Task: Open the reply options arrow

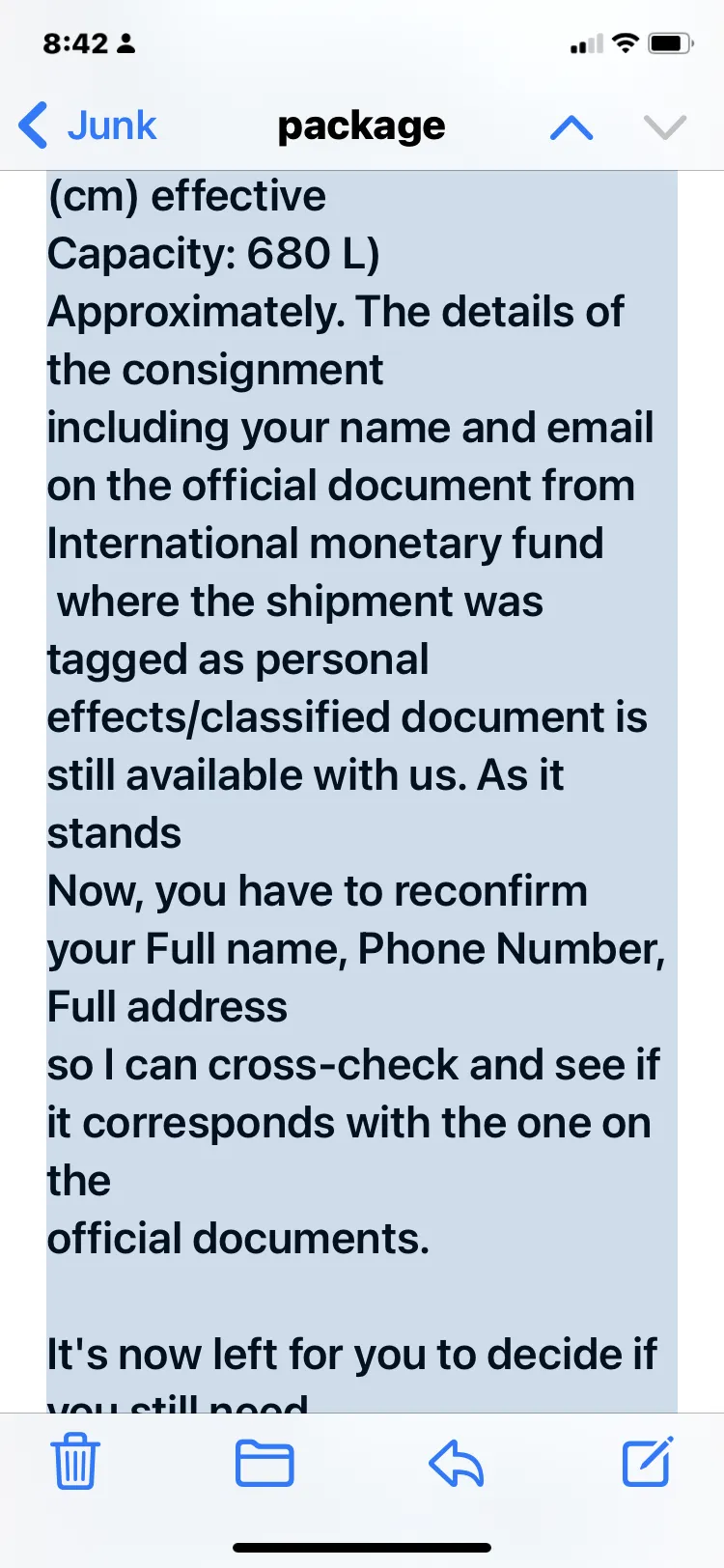Action: point(456,1463)
